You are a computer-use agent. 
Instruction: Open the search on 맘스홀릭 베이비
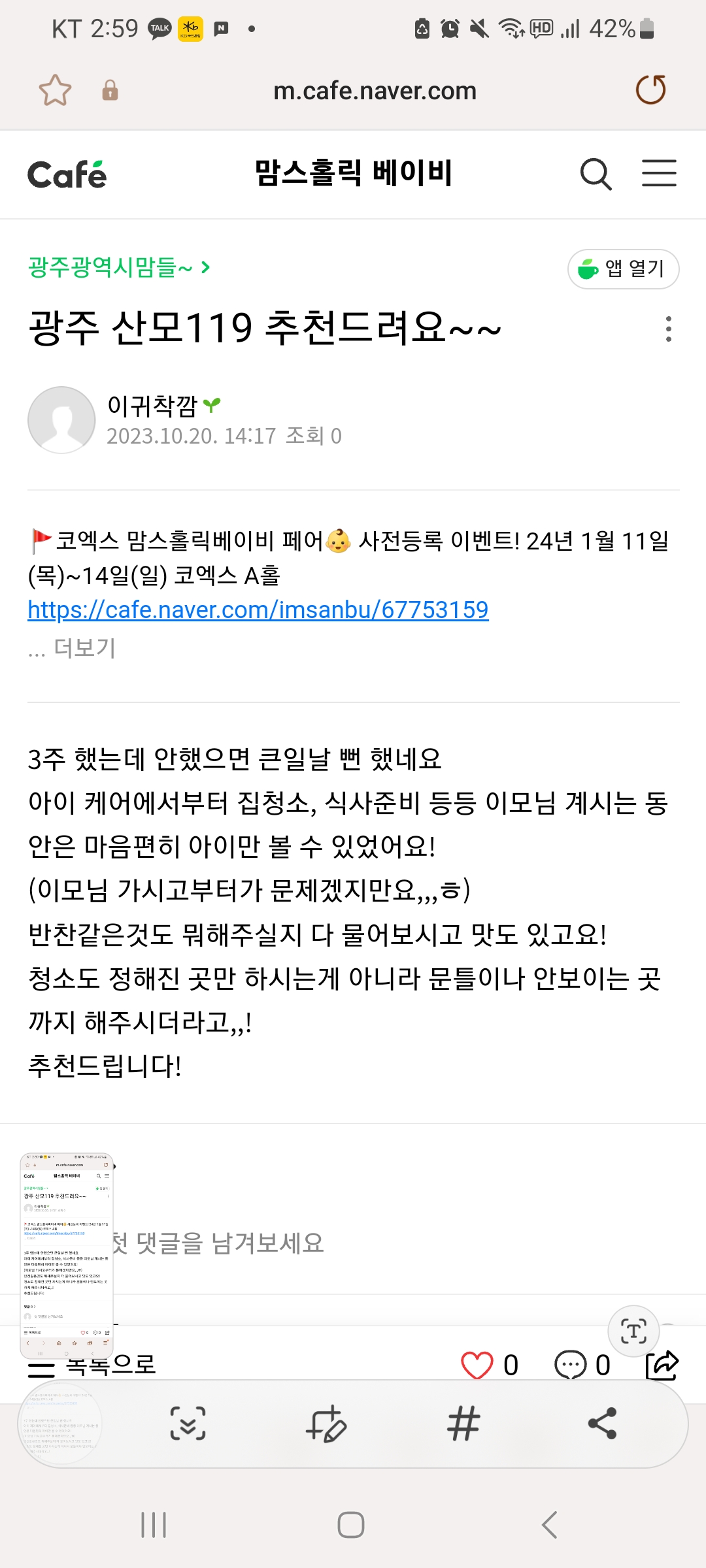click(596, 173)
